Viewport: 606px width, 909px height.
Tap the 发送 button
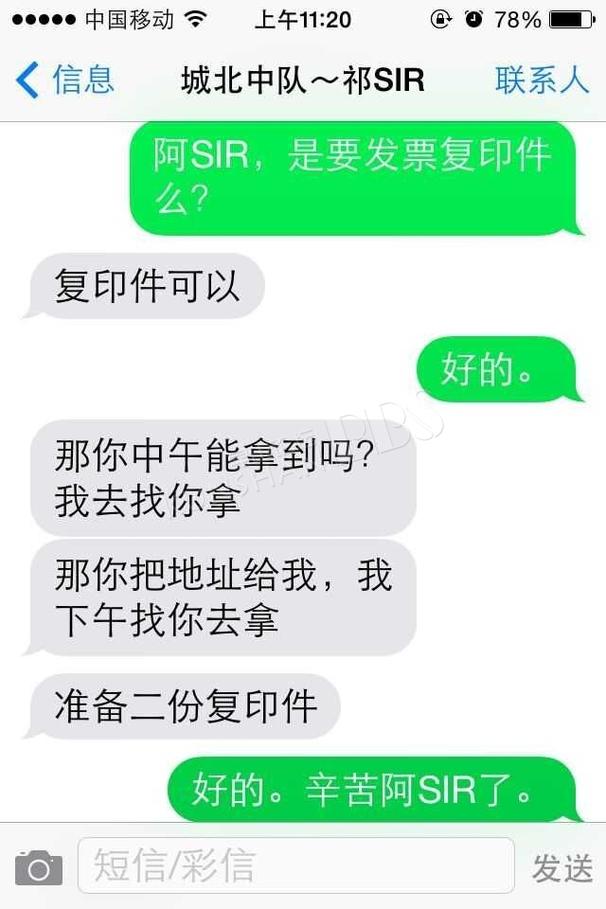562,867
